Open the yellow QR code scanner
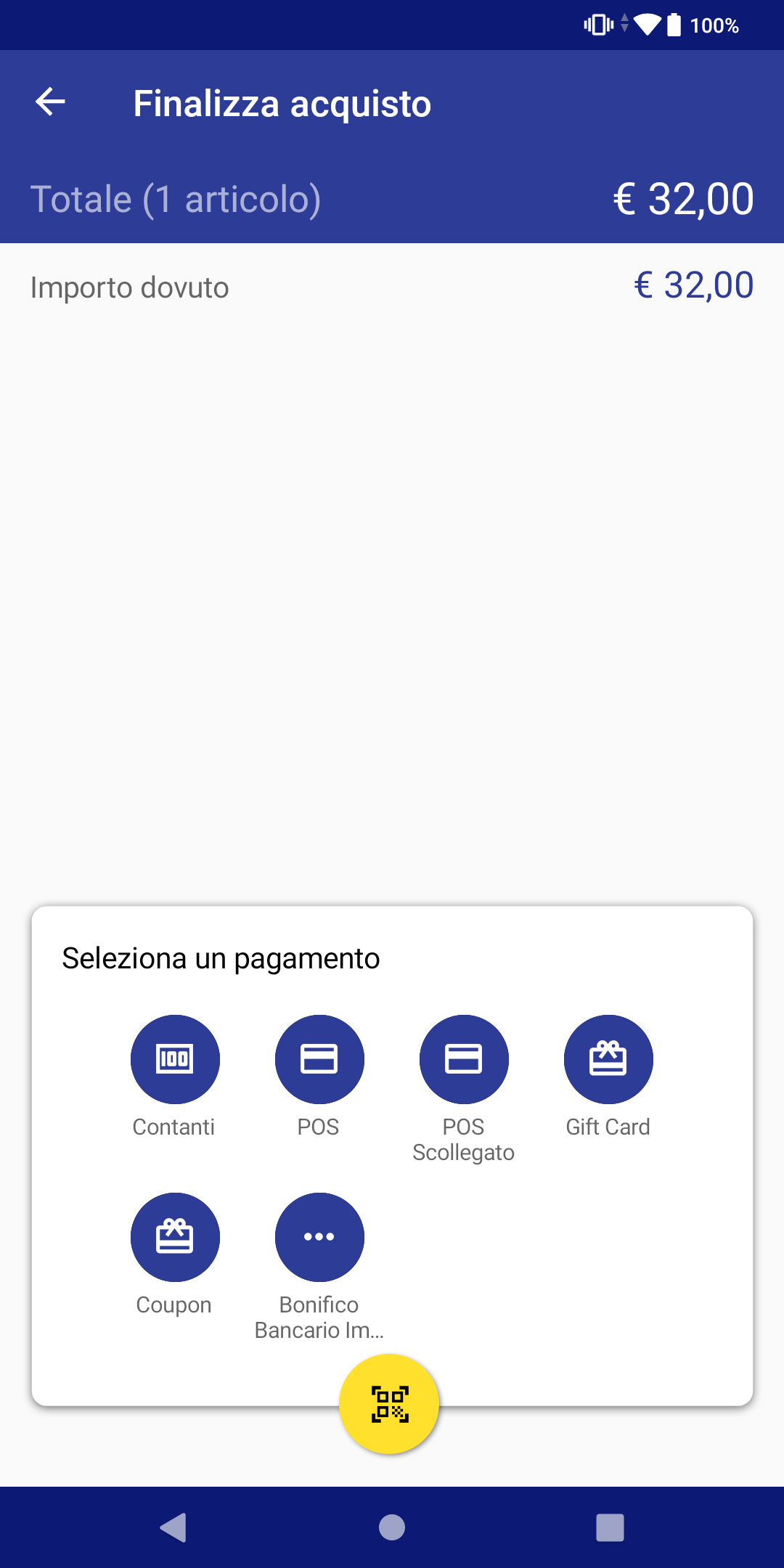 coord(390,1404)
